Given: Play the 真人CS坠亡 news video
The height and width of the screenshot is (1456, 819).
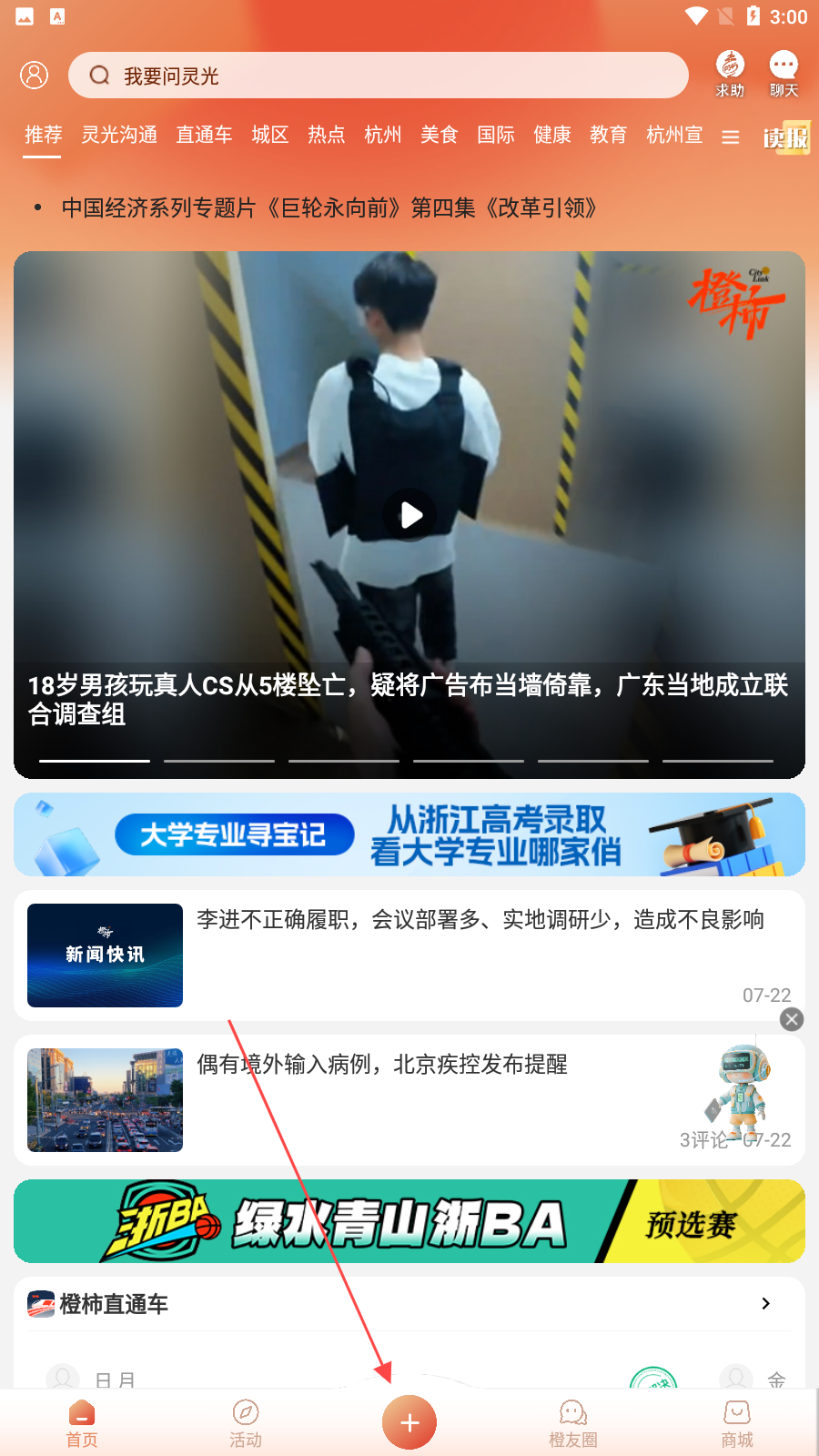Looking at the screenshot, I should 409,515.
